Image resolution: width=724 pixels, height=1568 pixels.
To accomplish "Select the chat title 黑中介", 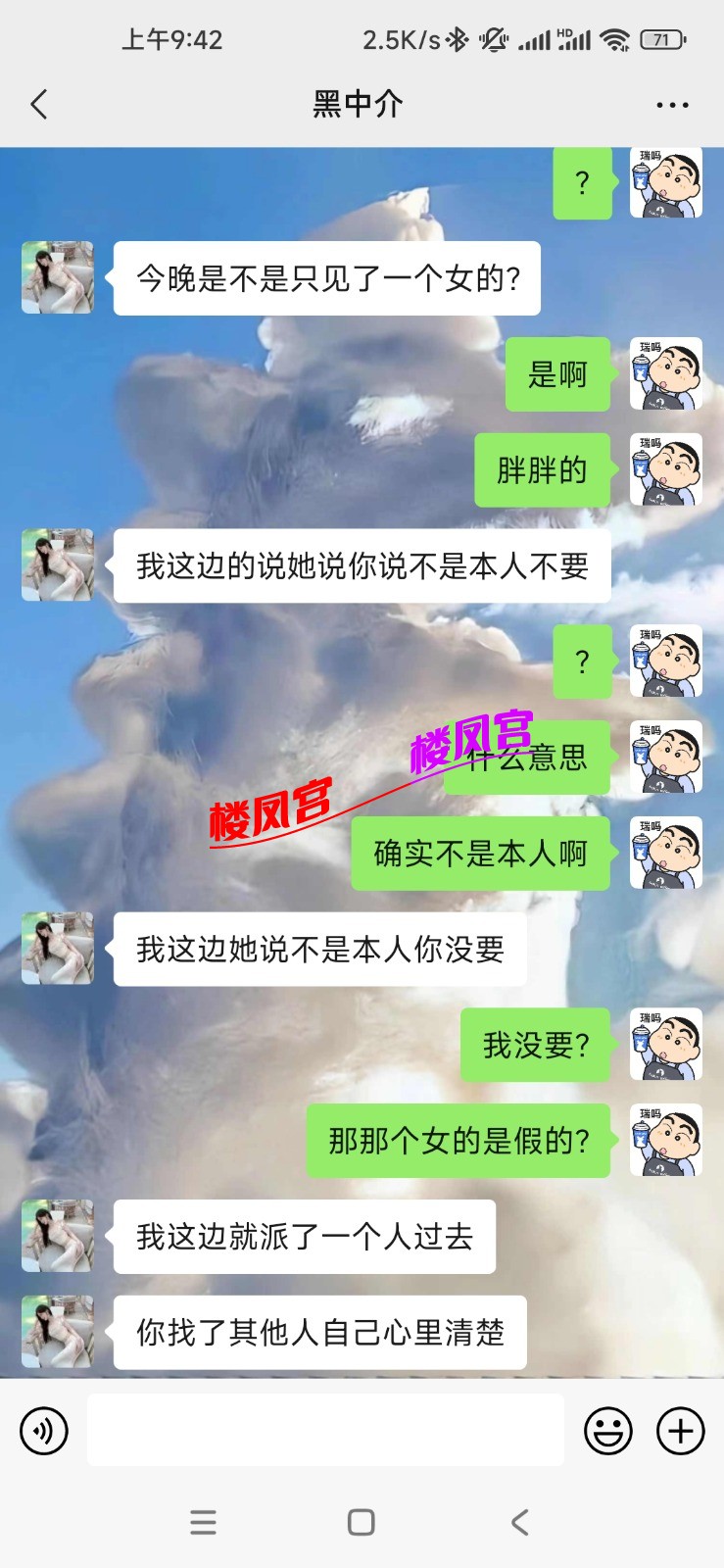I will pos(362,103).
